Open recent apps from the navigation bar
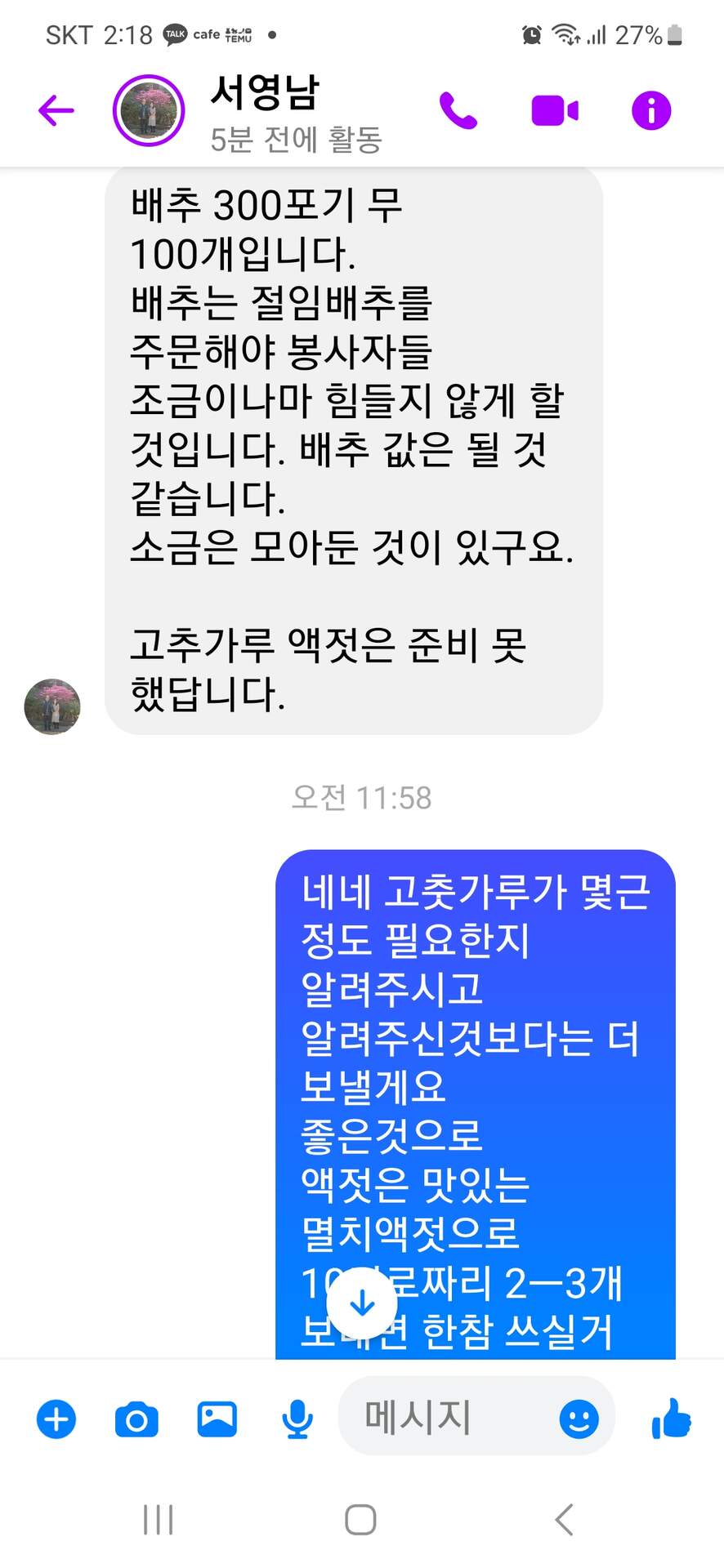This screenshot has height=1568, width=724. pos(158,1520)
